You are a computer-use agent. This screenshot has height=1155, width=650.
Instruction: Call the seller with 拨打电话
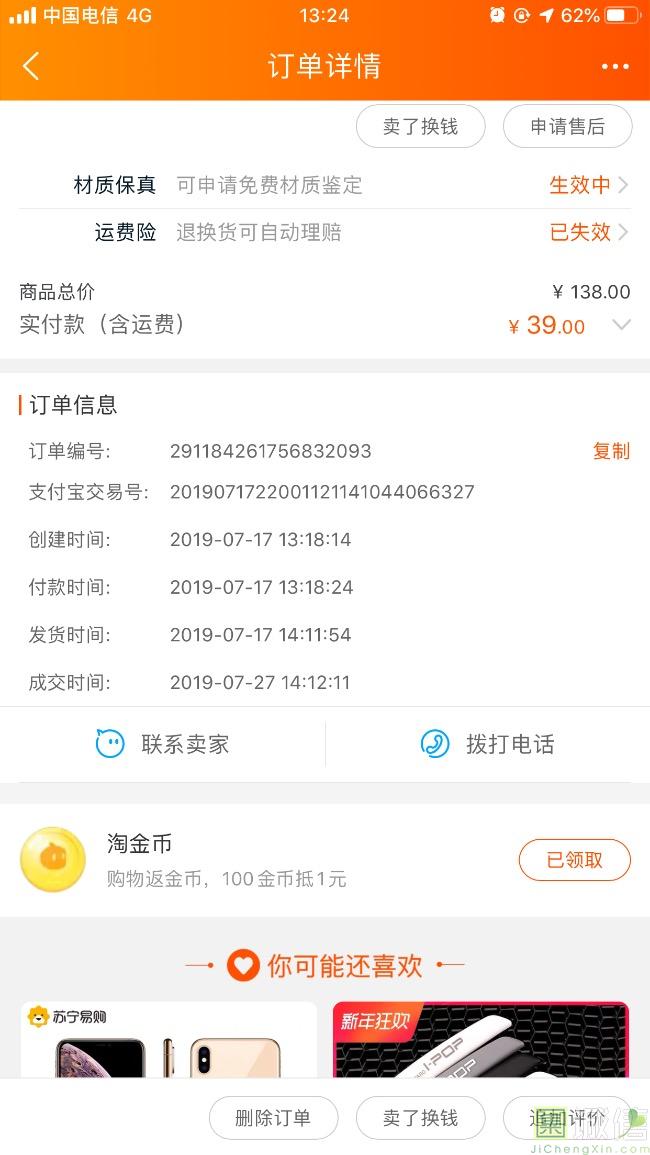point(488,744)
